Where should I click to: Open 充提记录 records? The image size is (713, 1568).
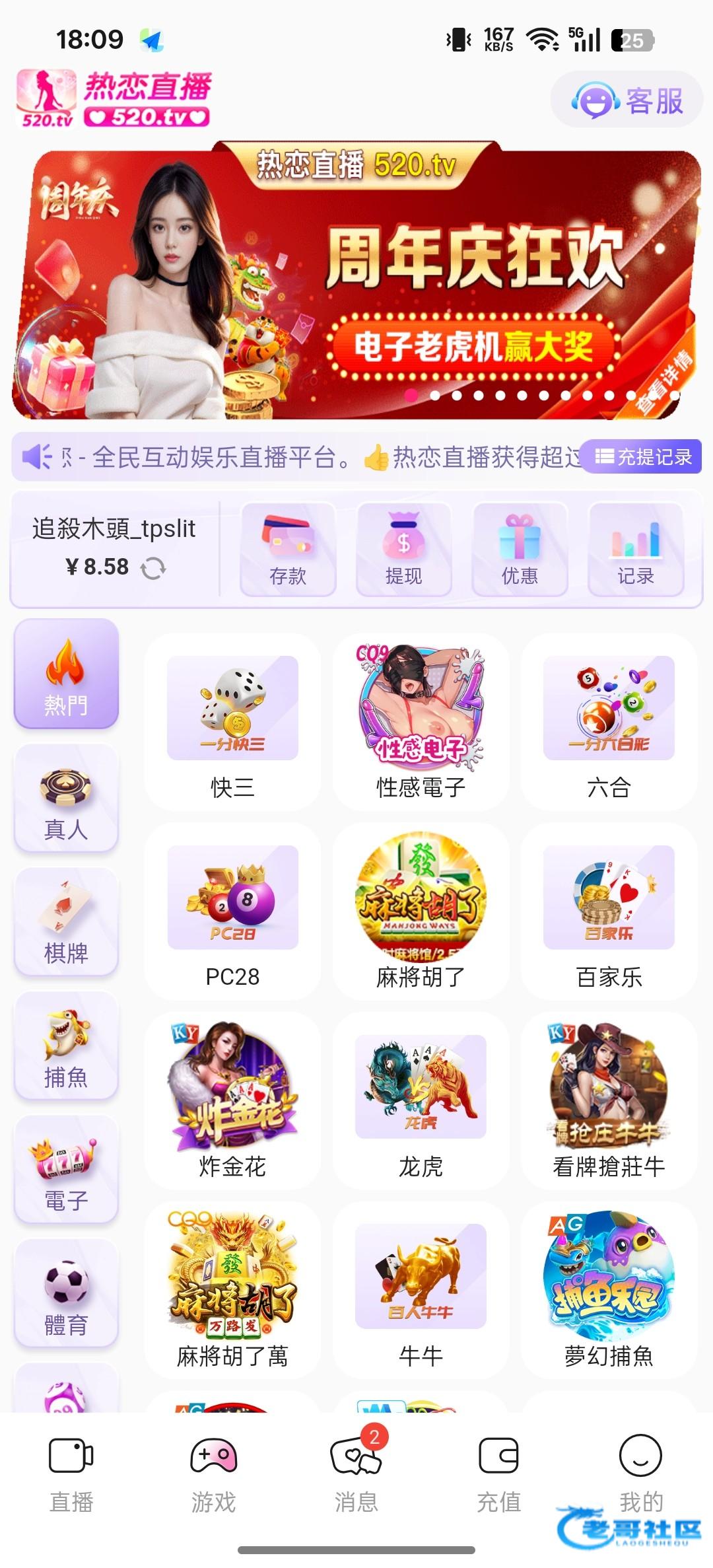pos(644,456)
